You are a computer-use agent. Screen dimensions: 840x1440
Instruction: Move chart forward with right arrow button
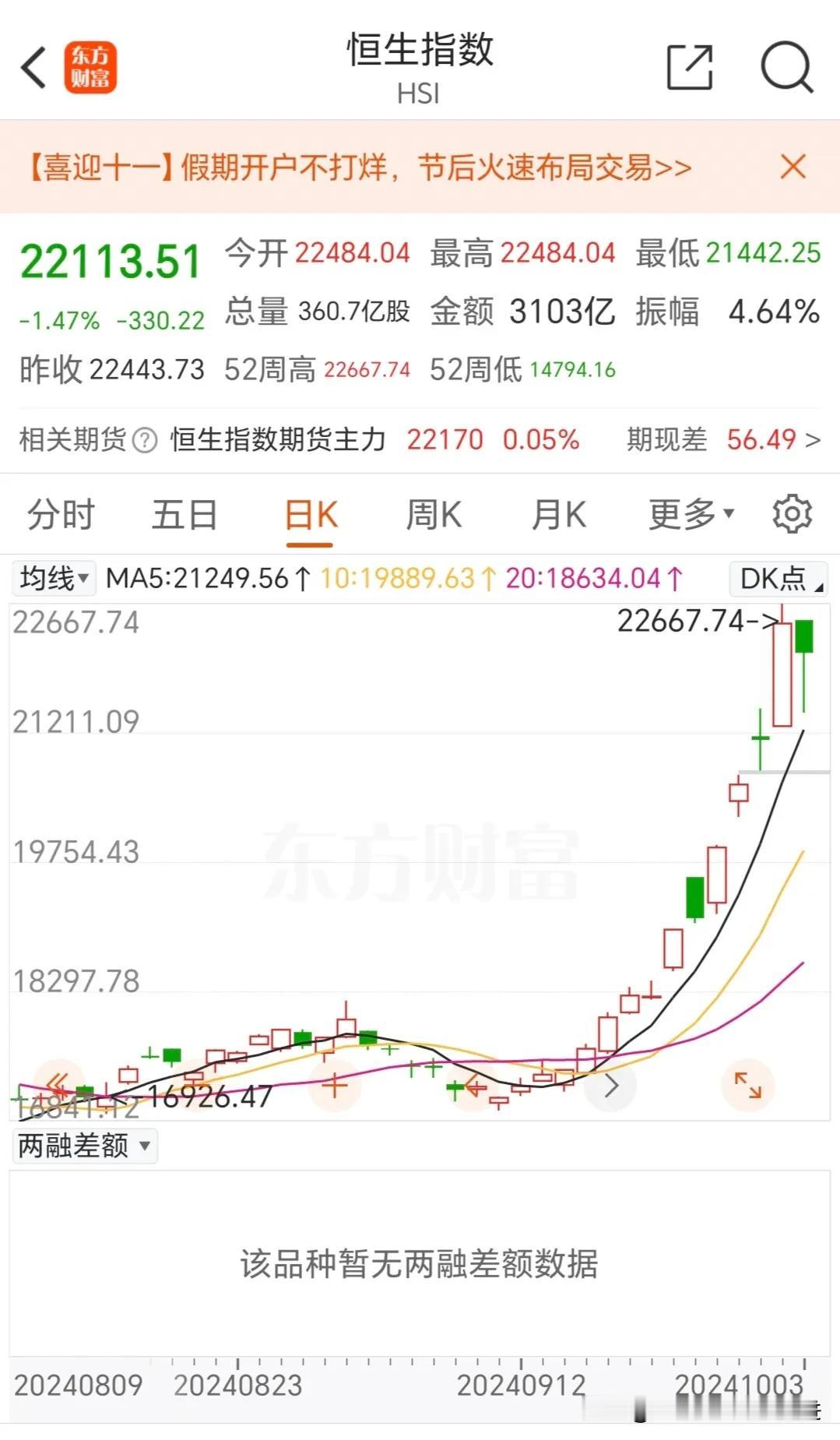[611, 1085]
